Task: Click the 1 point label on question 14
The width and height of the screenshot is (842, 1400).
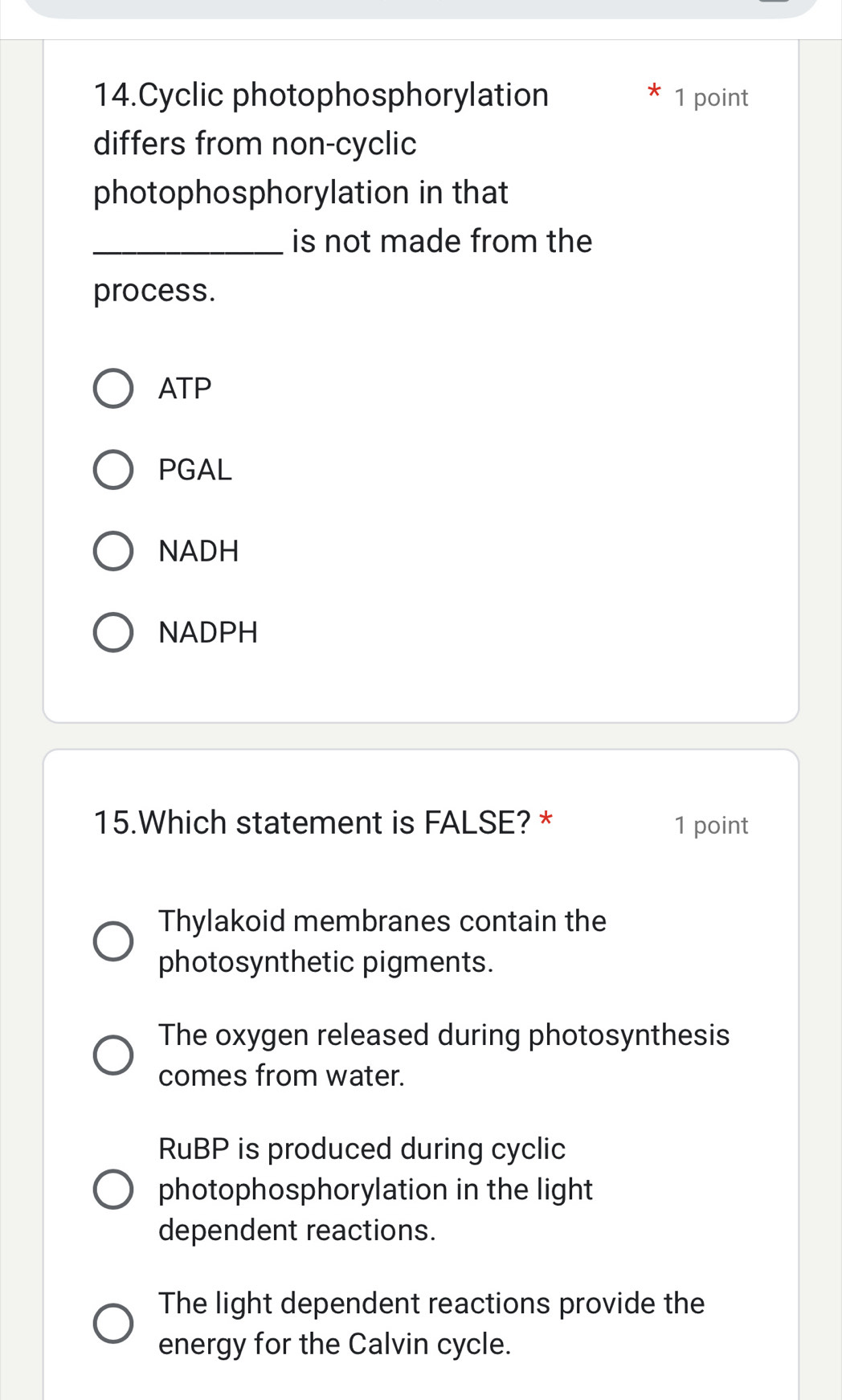Action: click(710, 97)
